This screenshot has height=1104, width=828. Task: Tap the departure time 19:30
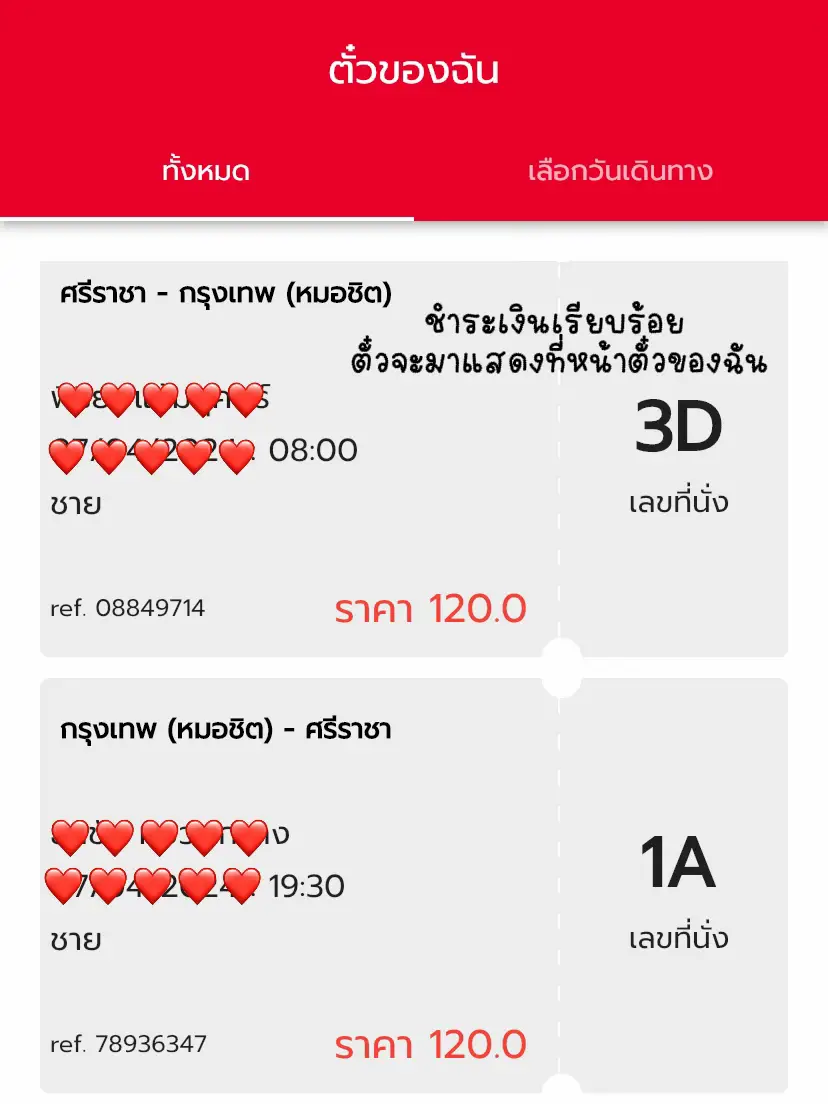[305, 885]
